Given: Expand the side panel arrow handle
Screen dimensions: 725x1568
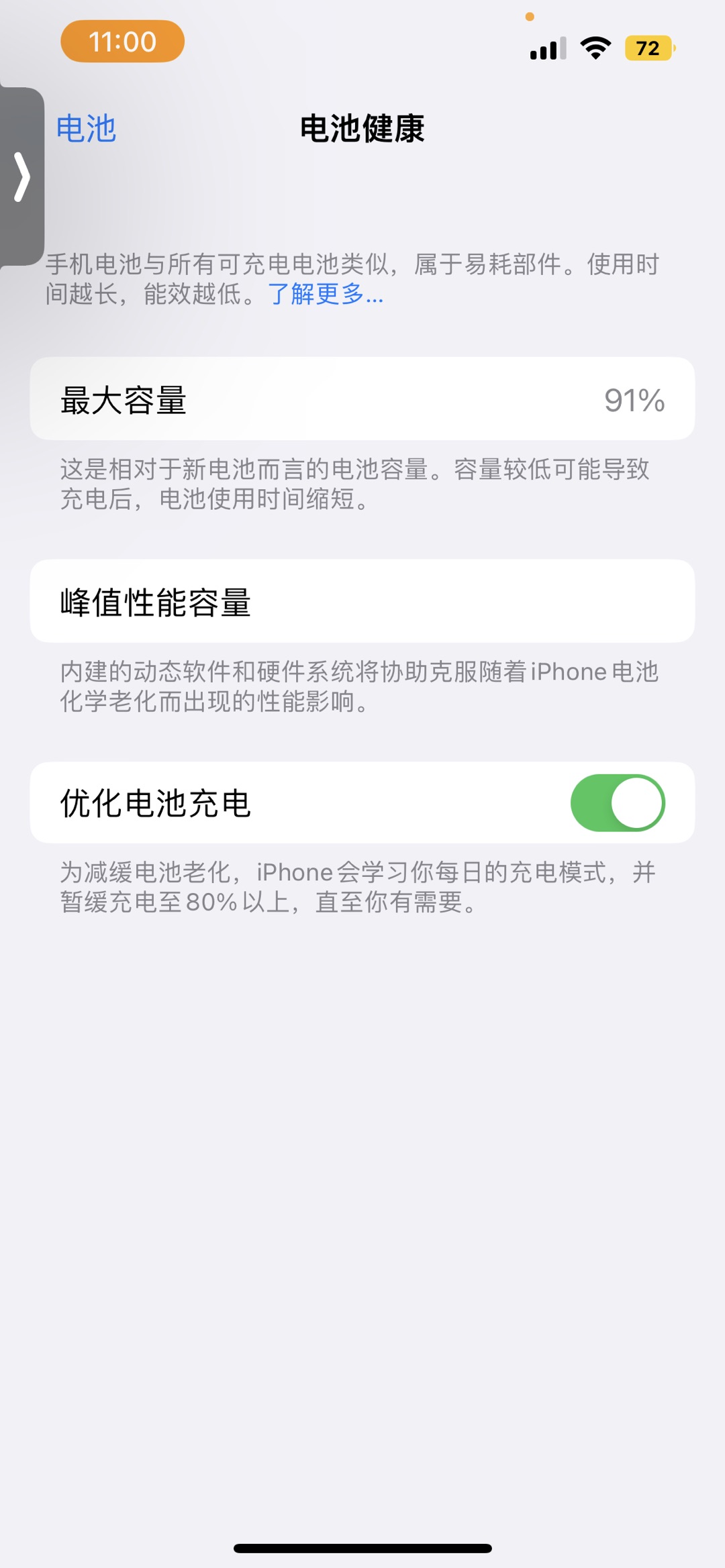Looking at the screenshot, I should click(x=22, y=177).
